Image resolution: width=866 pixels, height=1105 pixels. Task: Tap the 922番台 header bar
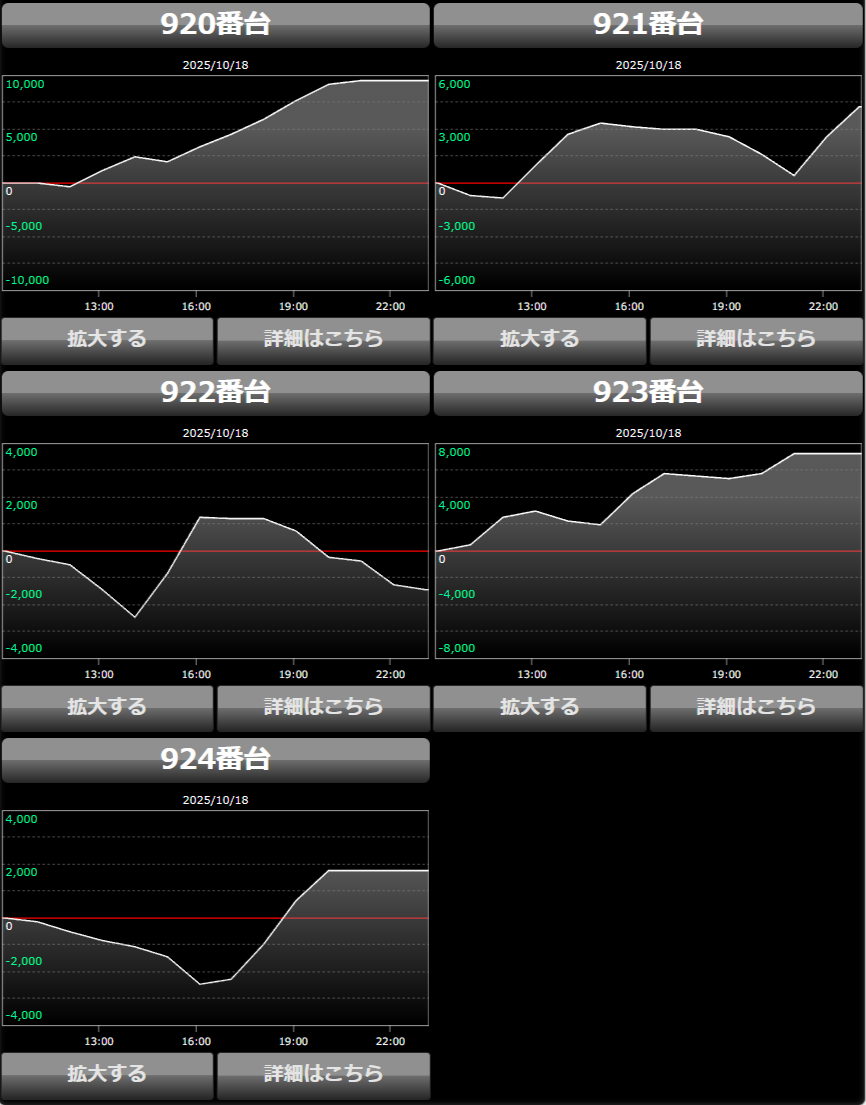215,393
